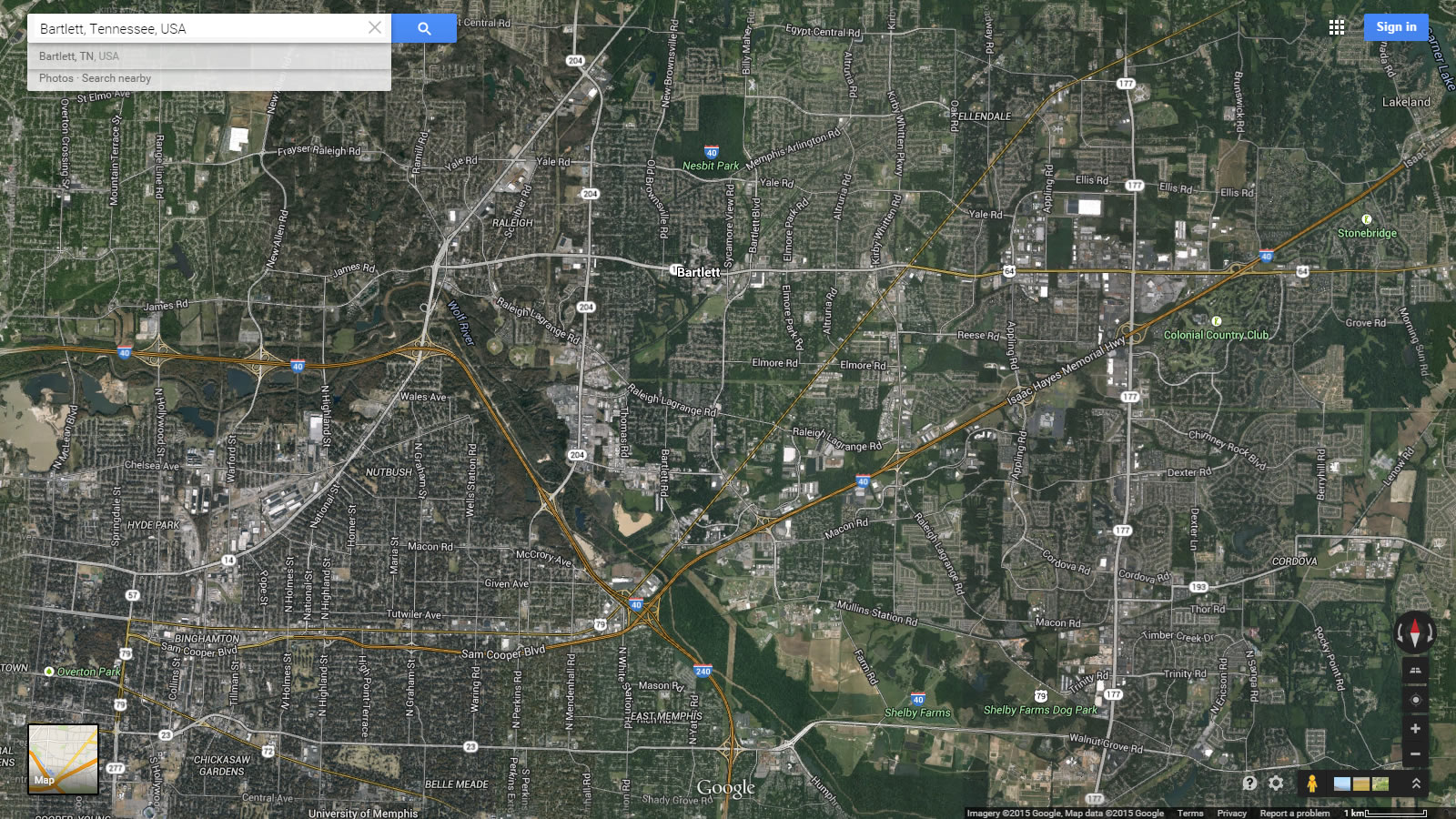Viewport: 1456px width, 819px height.
Task: Zoom out of the map
Action: [1415, 754]
